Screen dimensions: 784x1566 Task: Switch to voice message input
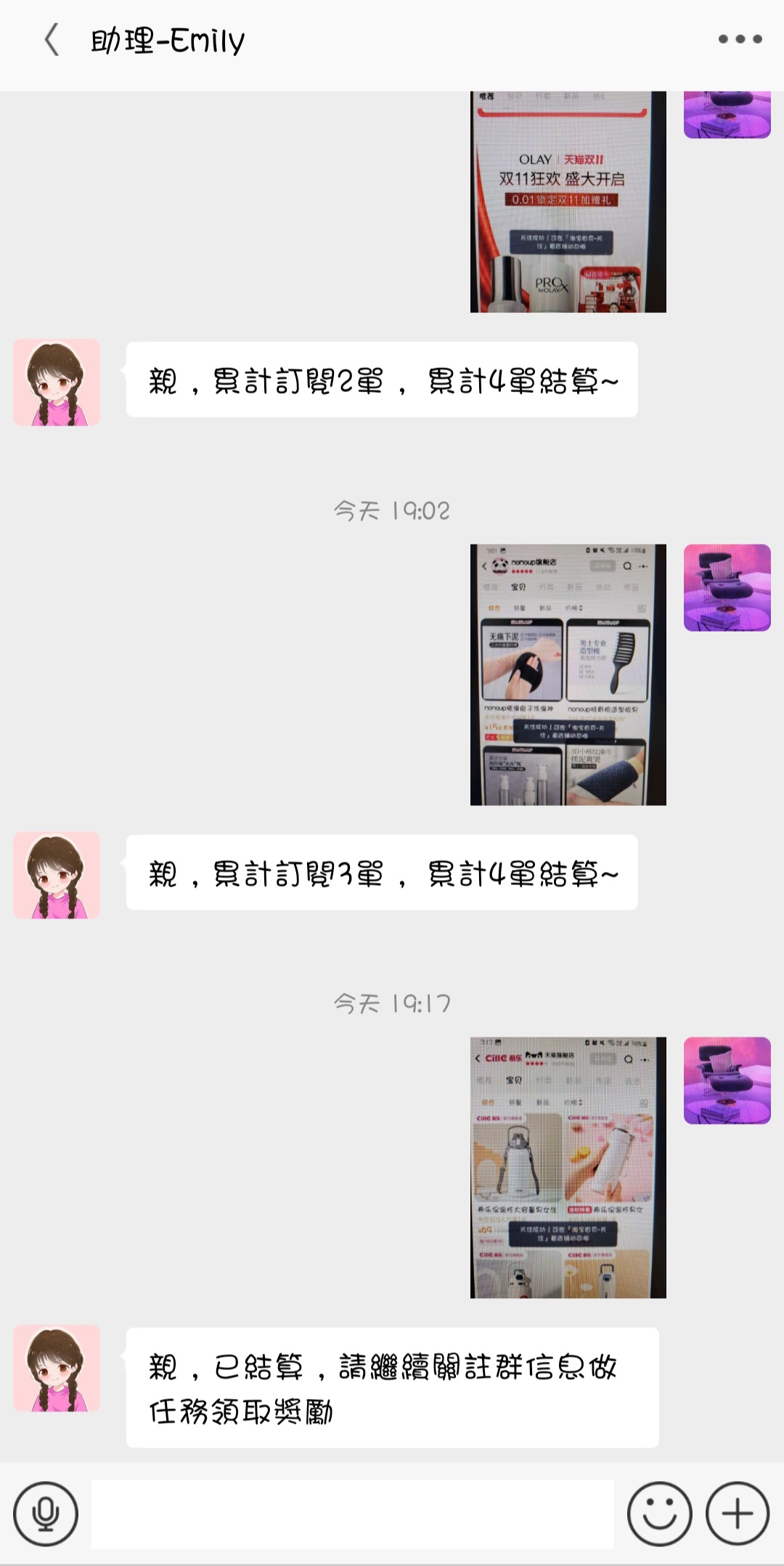[46, 1514]
